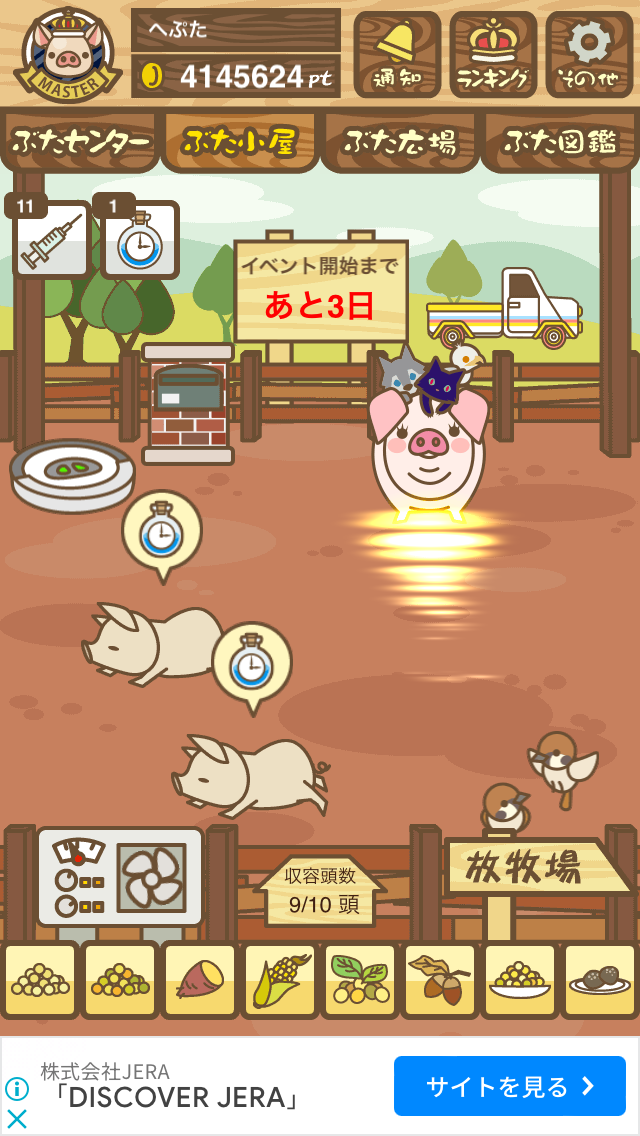Select the corn feed
The height and width of the screenshot is (1136, 640).
tap(280, 980)
